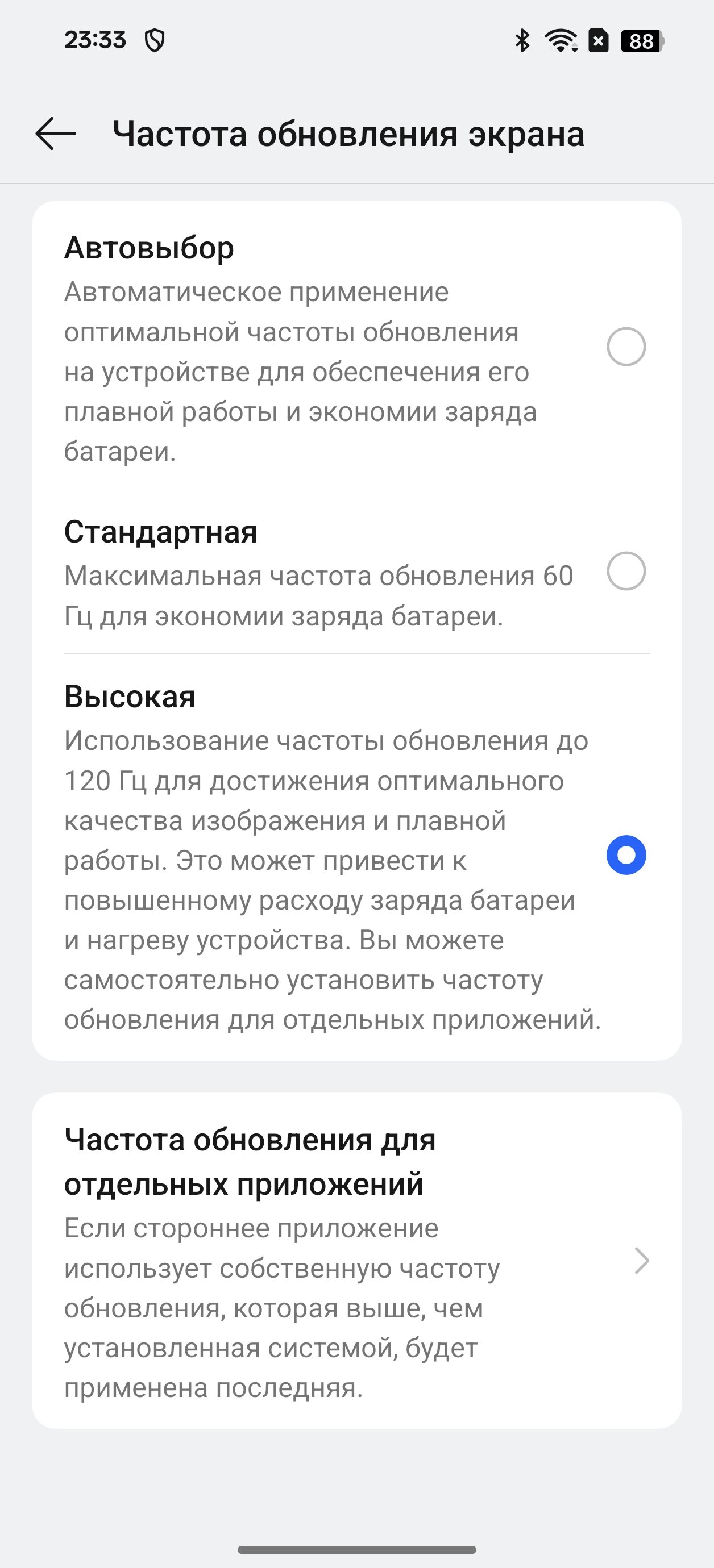The width and height of the screenshot is (714, 1568).
Task: Select the Автовыбор refresh rate option
Action: pos(356,347)
